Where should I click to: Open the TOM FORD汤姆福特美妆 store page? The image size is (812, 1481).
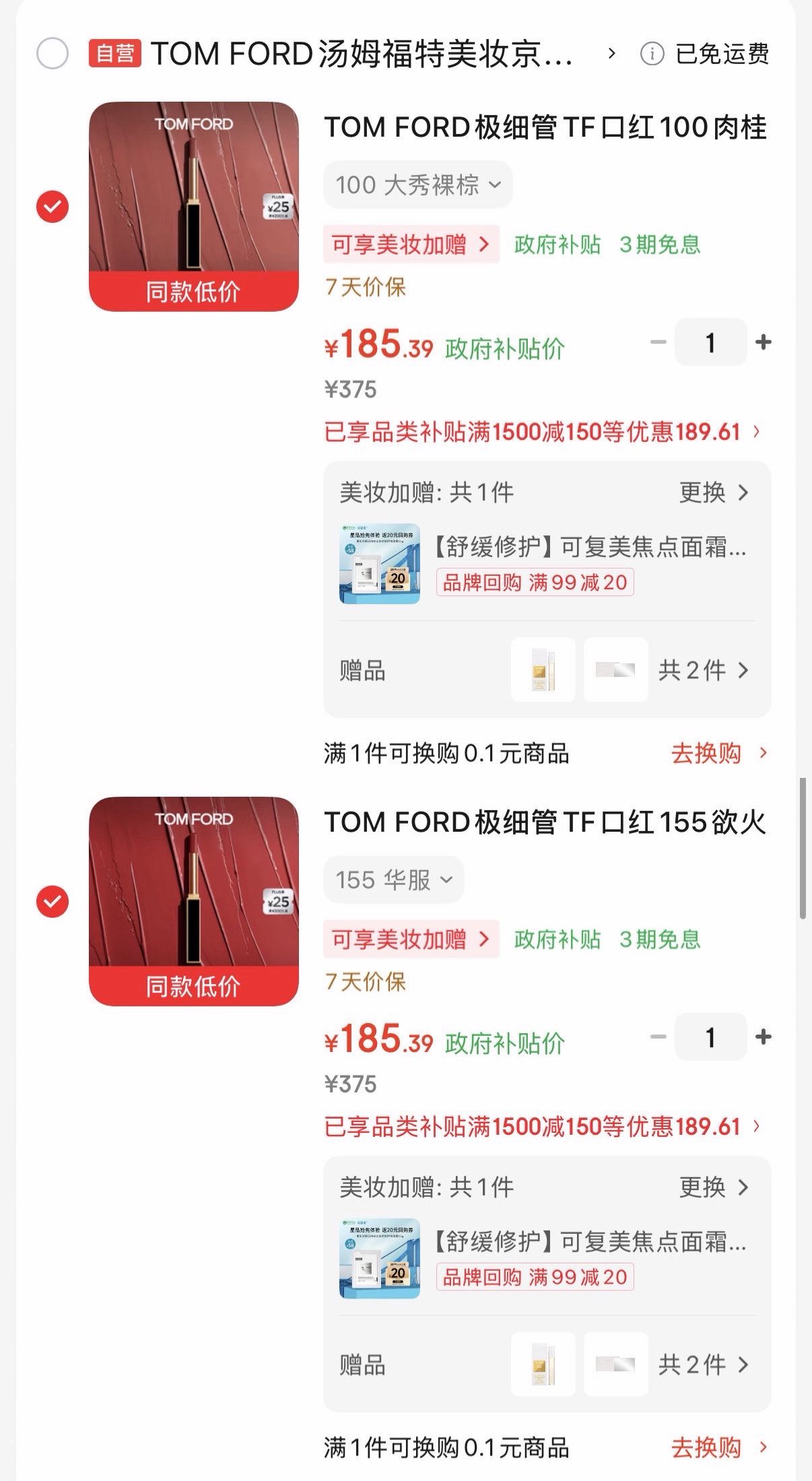point(364,54)
